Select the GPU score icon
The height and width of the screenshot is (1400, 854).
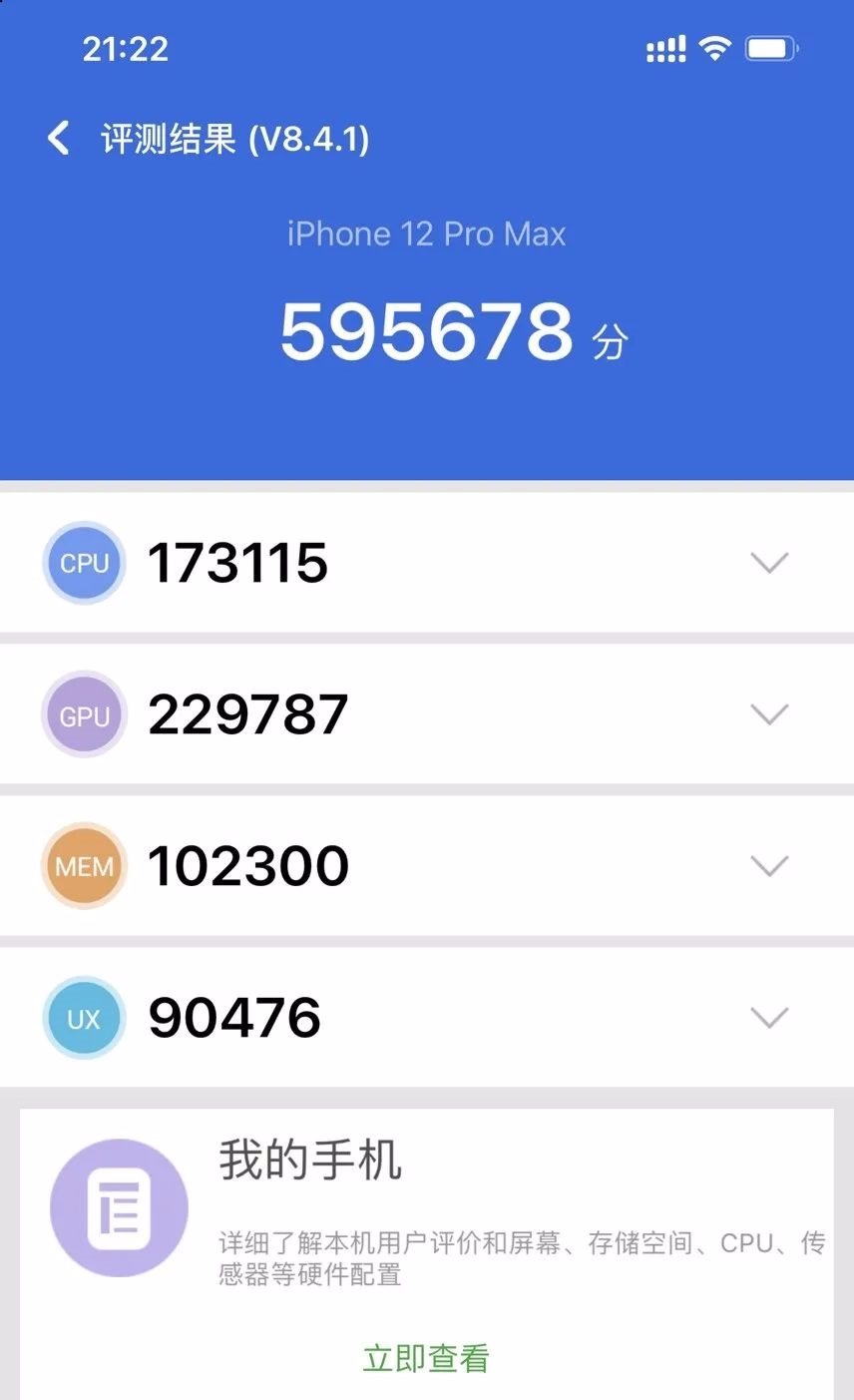point(84,714)
